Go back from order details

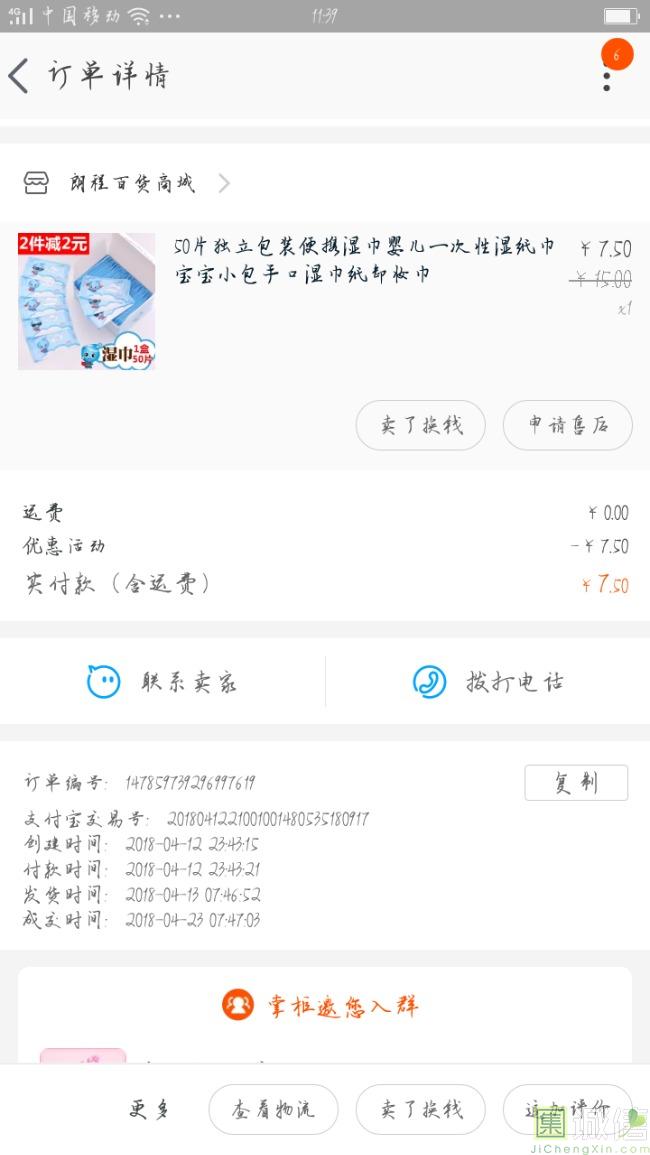tap(19, 76)
